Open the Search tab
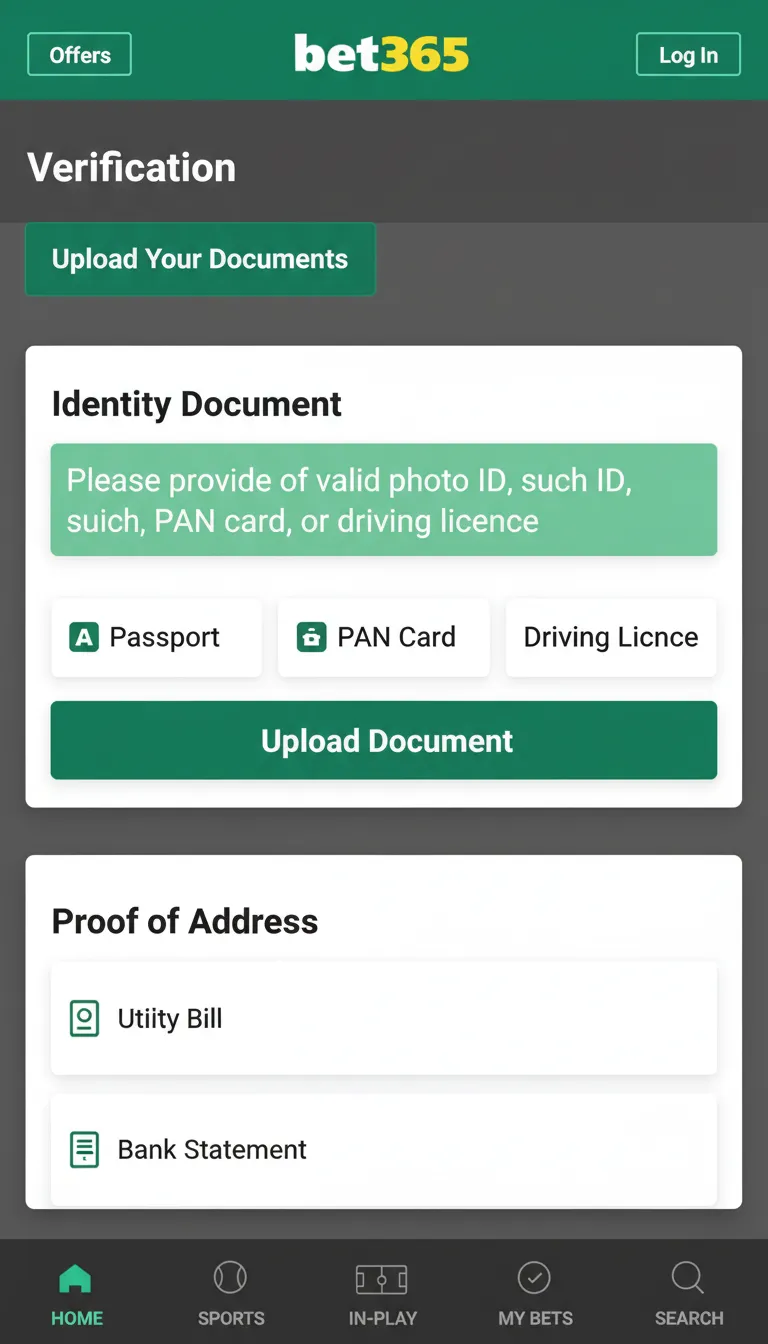The width and height of the screenshot is (768, 1344). pos(688,1294)
